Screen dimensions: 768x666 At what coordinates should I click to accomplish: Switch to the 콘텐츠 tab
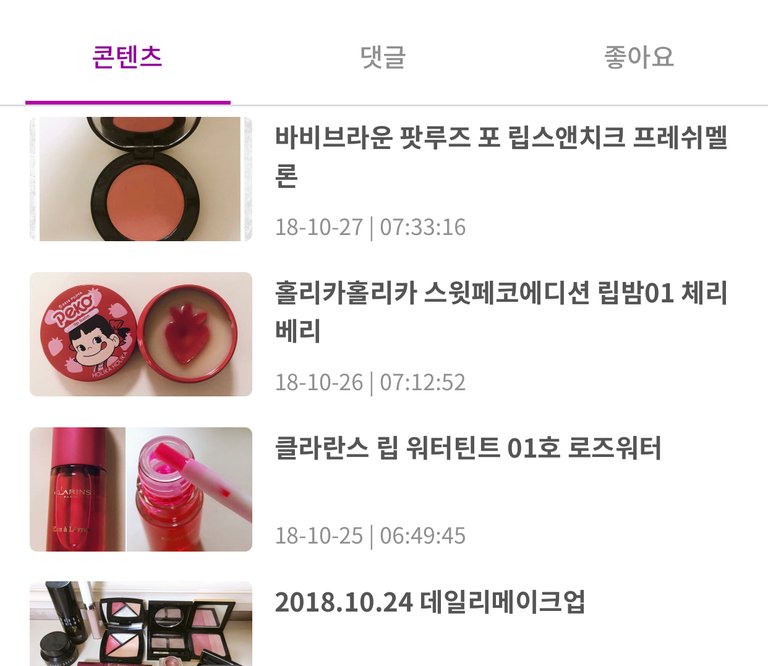pos(127,56)
